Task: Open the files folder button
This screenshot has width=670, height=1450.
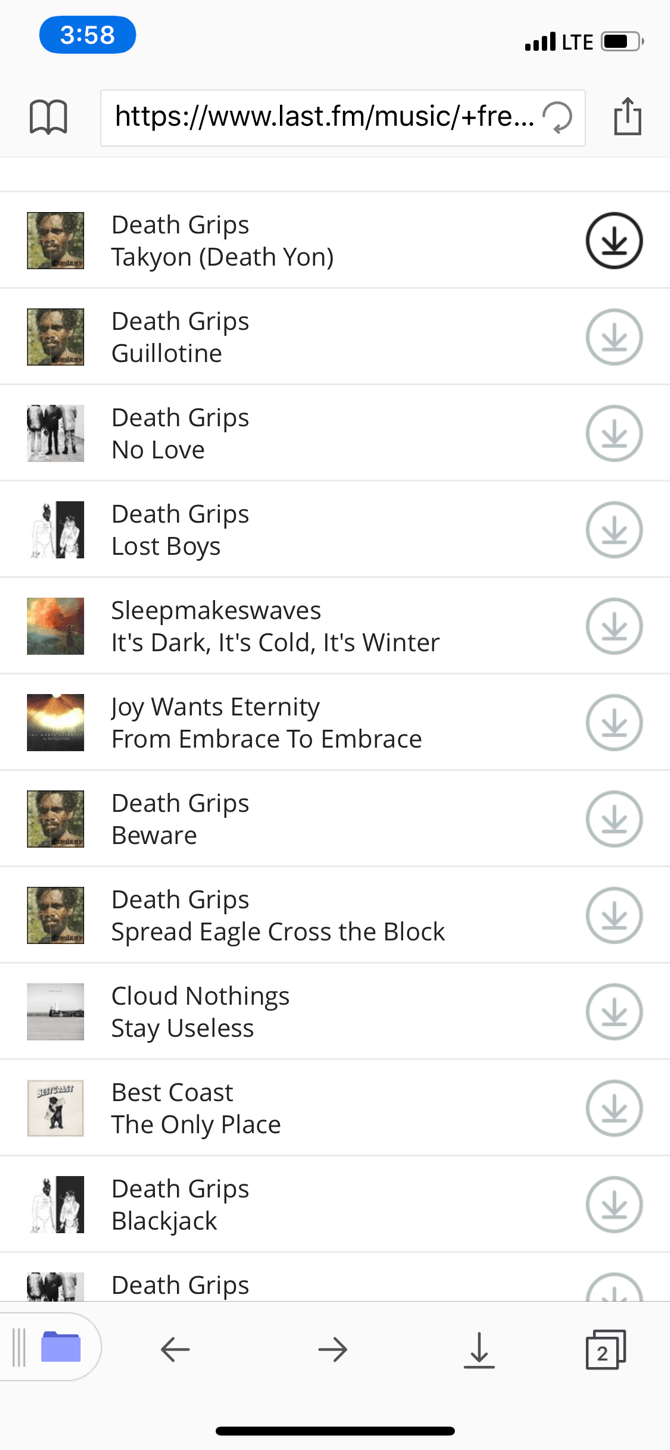Action: (60, 1347)
